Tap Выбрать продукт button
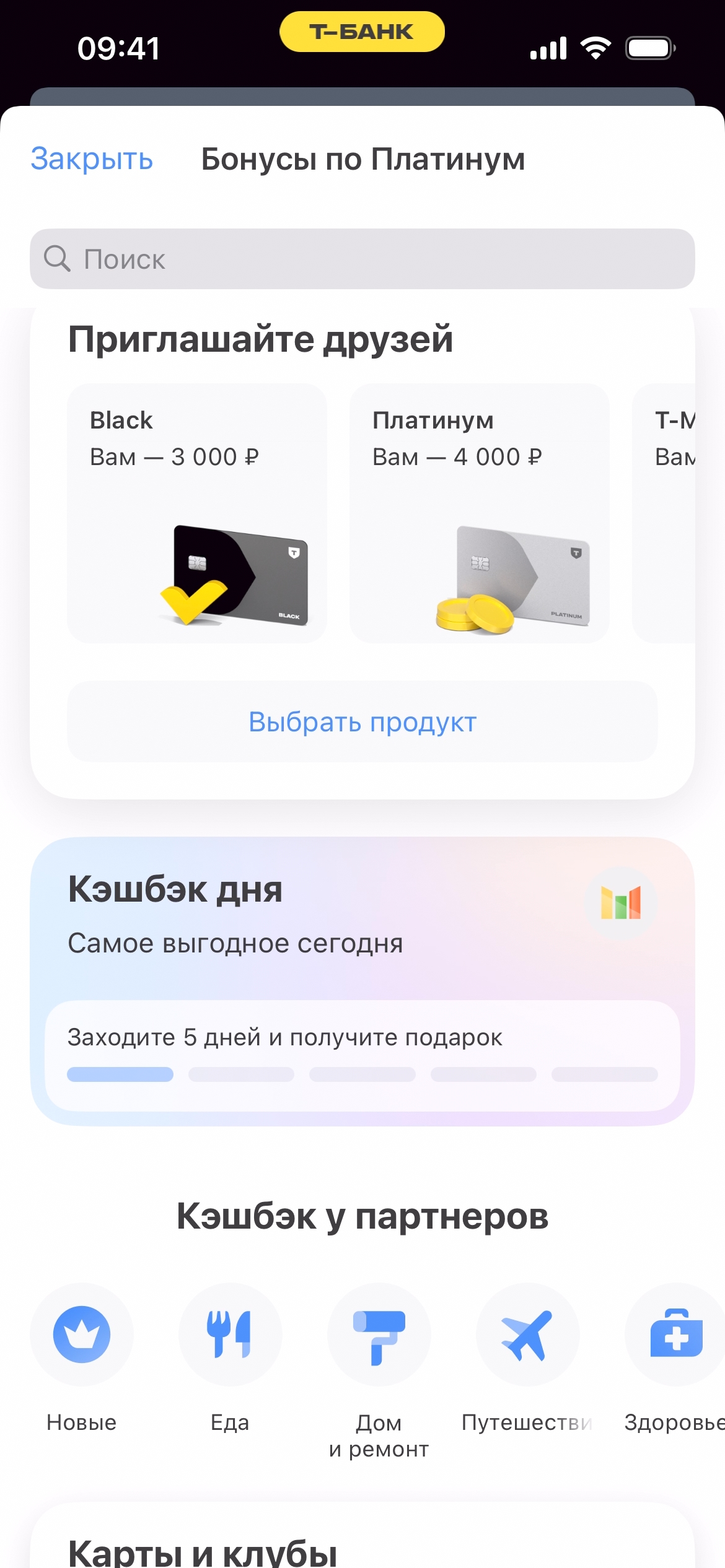This screenshot has height=1568, width=725. point(362,722)
